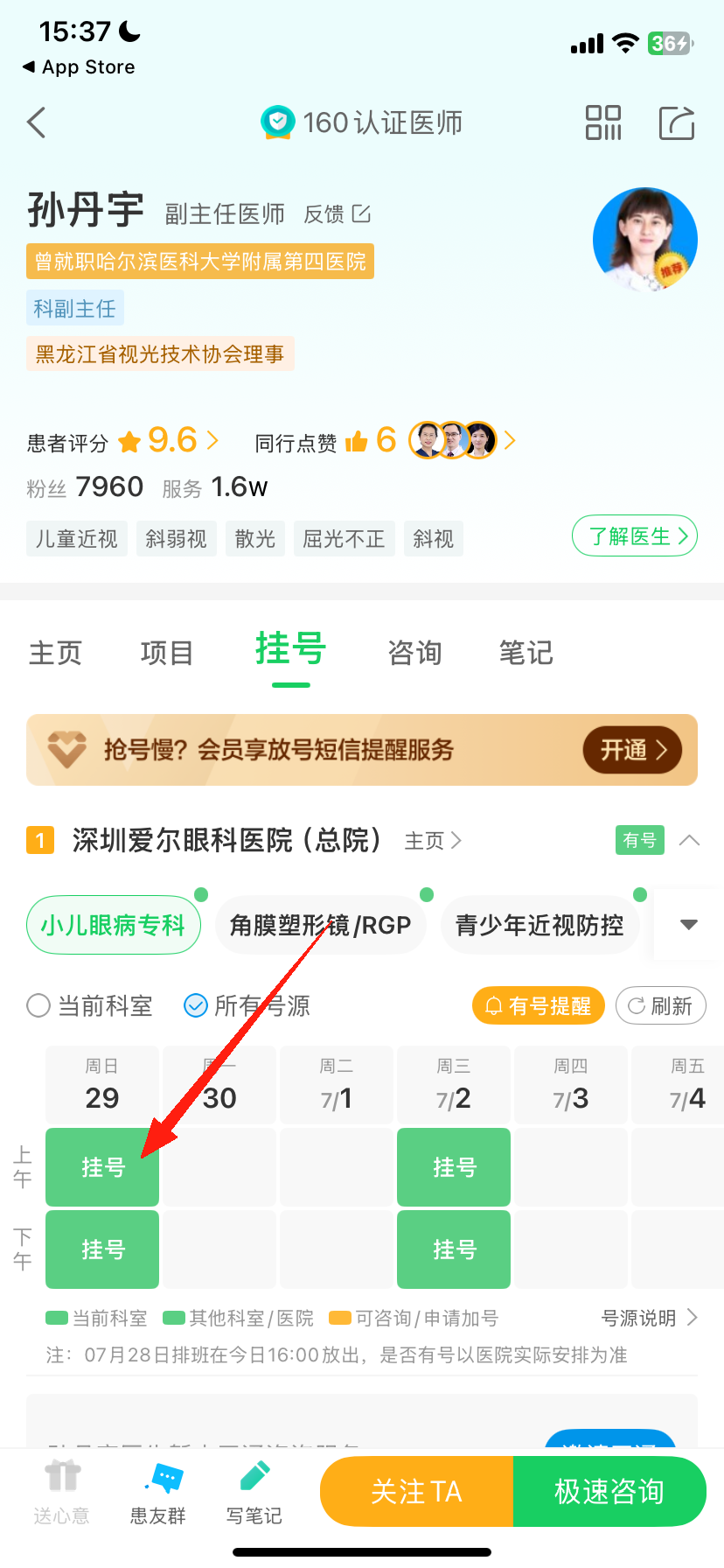Tap 了解医生 button

(634, 536)
